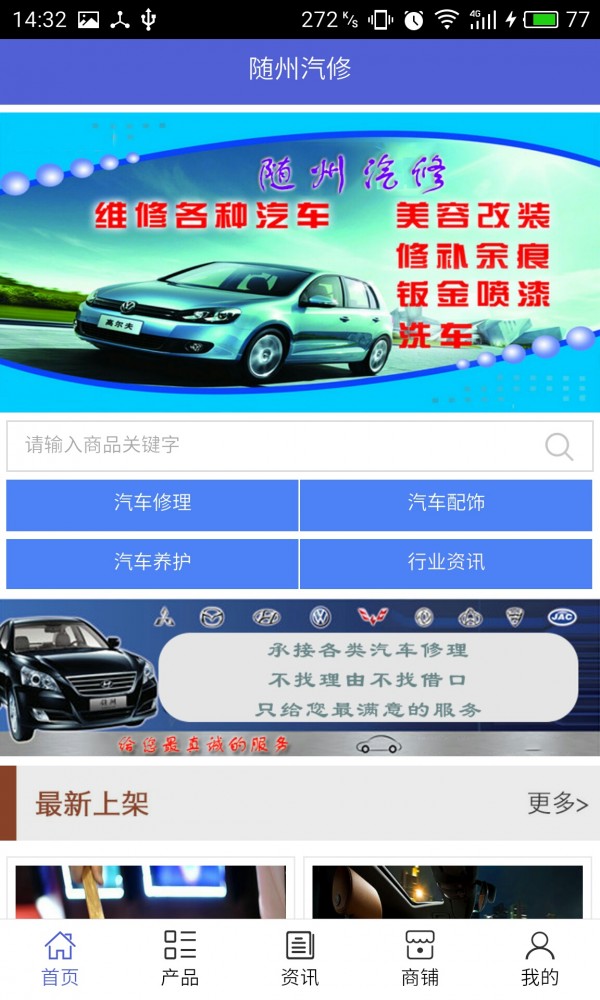This screenshot has height=1000, width=600.
Task: Switch to the 产品 tab
Action: pos(180,958)
